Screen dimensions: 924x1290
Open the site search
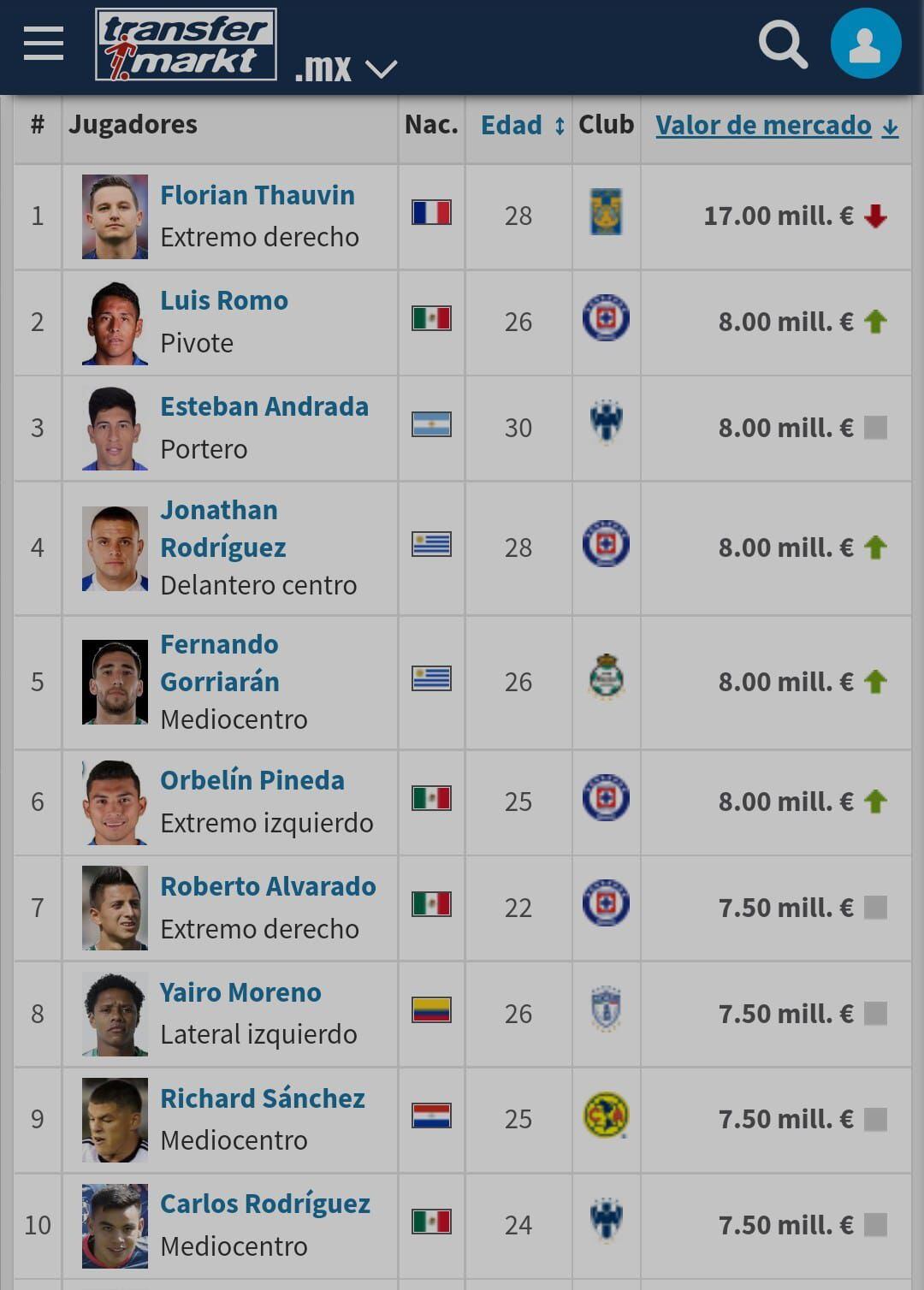click(783, 44)
